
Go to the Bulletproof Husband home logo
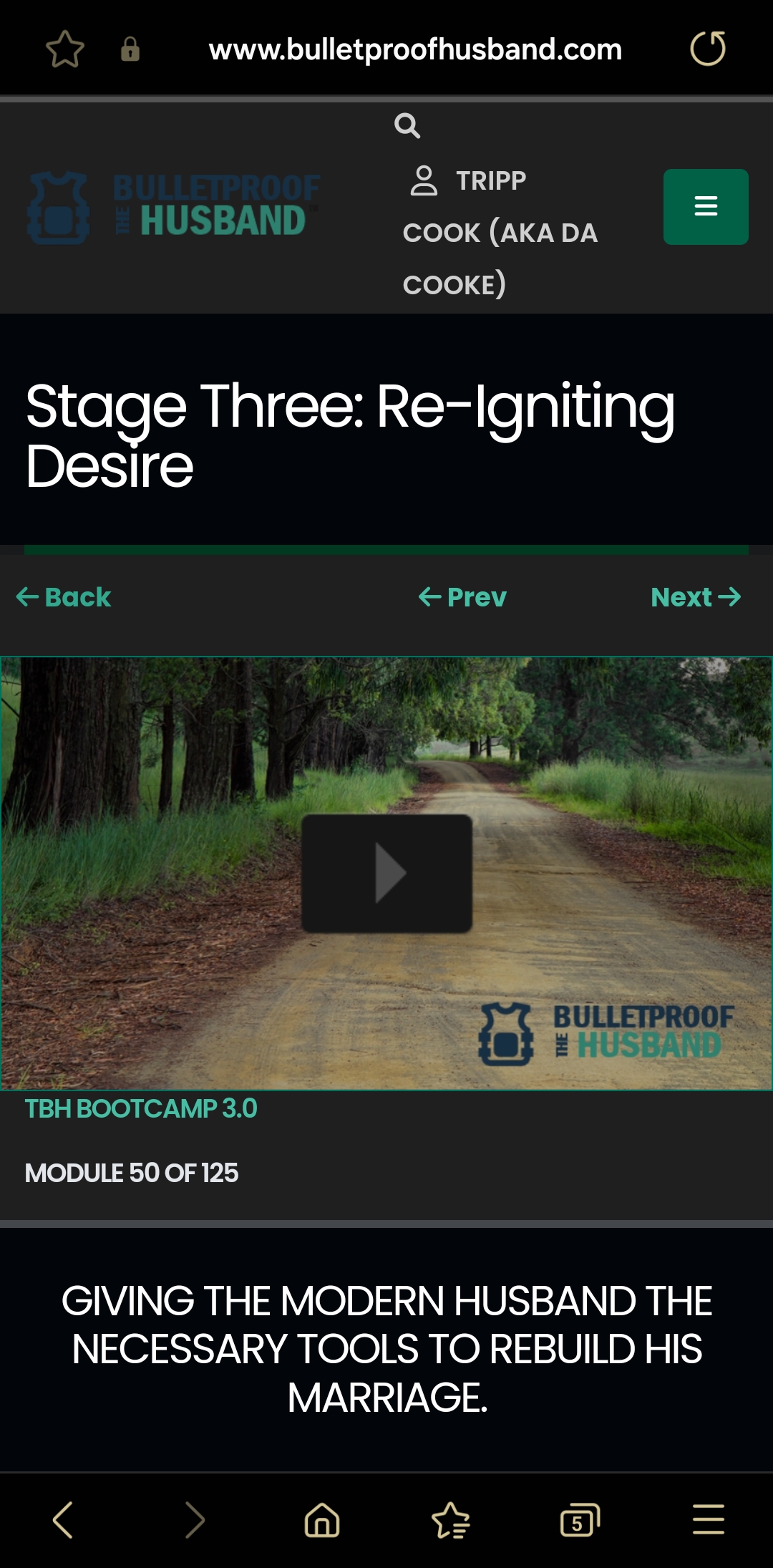point(173,208)
